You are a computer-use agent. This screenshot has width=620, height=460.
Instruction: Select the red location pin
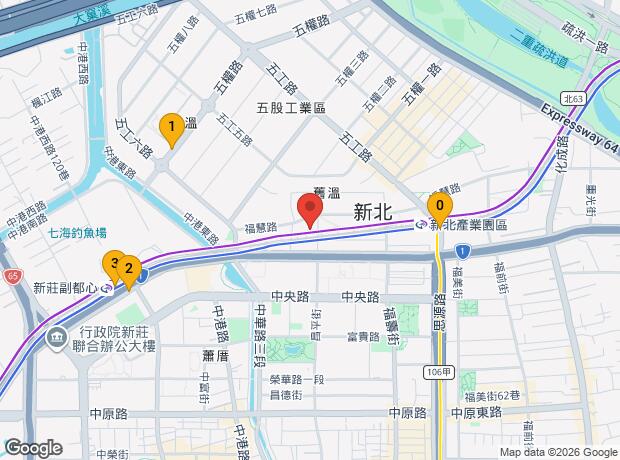(x=310, y=210)
